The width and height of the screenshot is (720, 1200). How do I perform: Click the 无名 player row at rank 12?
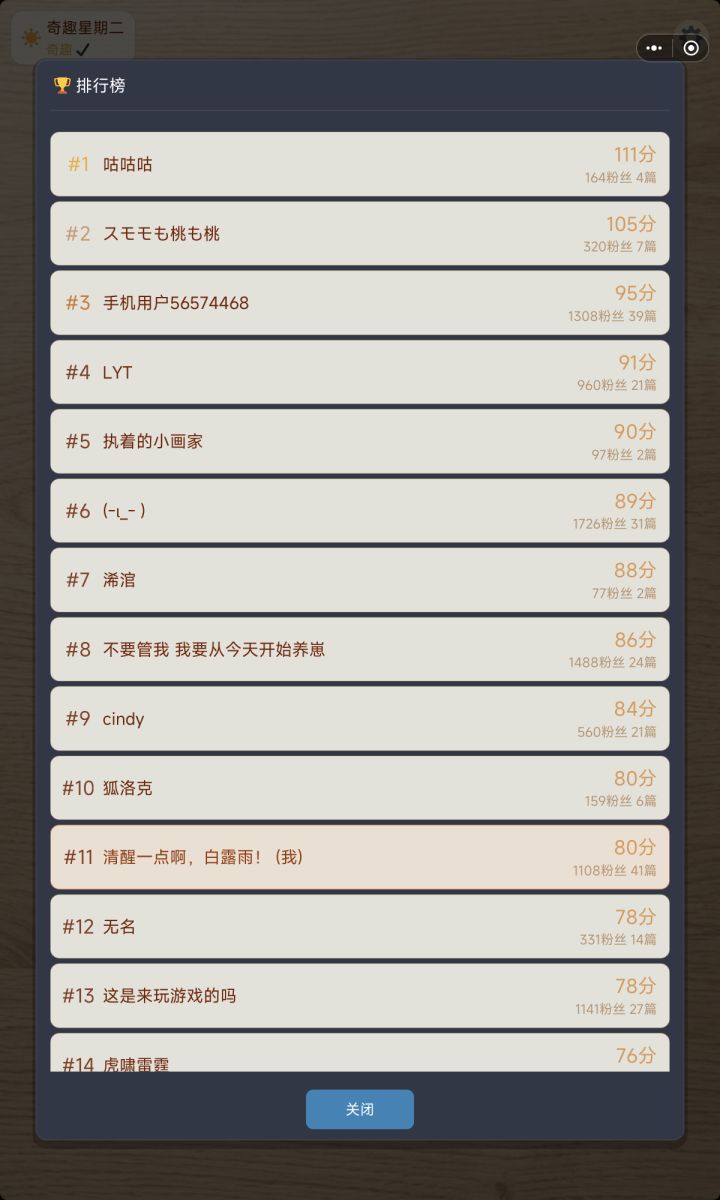(360, 926)
